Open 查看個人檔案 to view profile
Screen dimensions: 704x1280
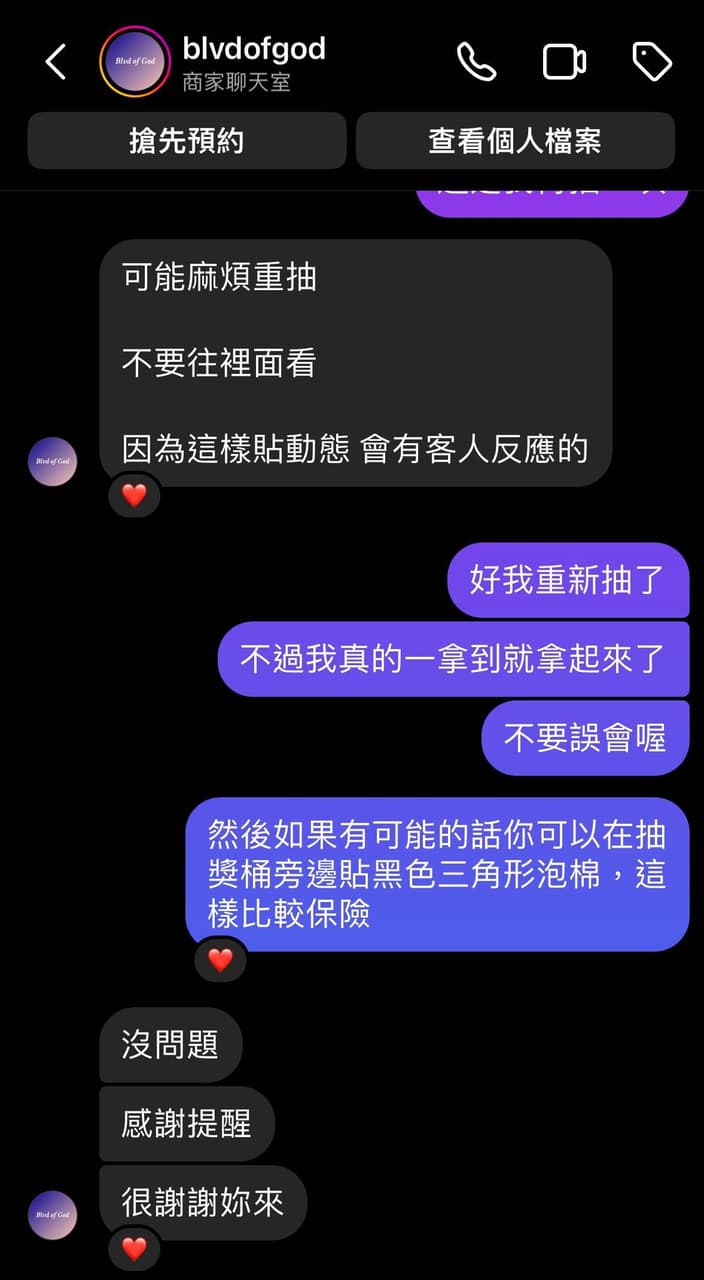(x=515, y=141)
